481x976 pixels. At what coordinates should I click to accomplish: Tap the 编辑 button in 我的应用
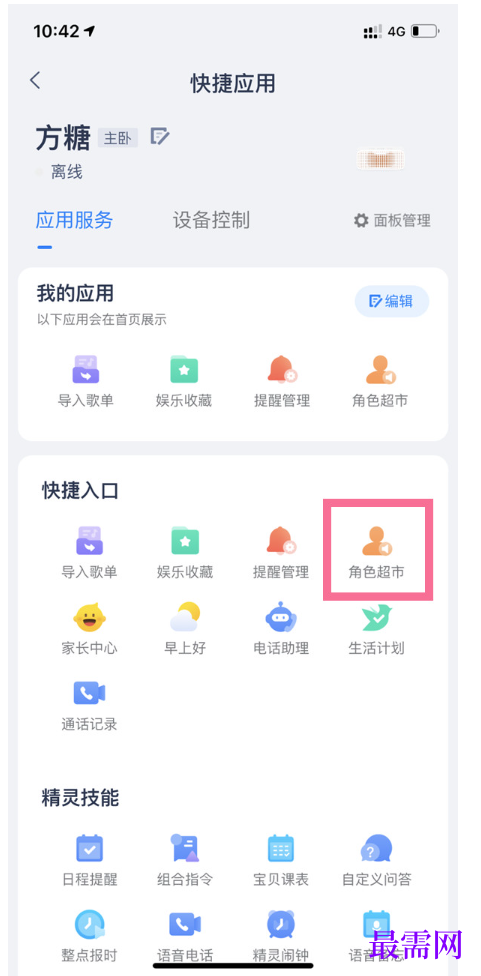click(x=392, y=302)
